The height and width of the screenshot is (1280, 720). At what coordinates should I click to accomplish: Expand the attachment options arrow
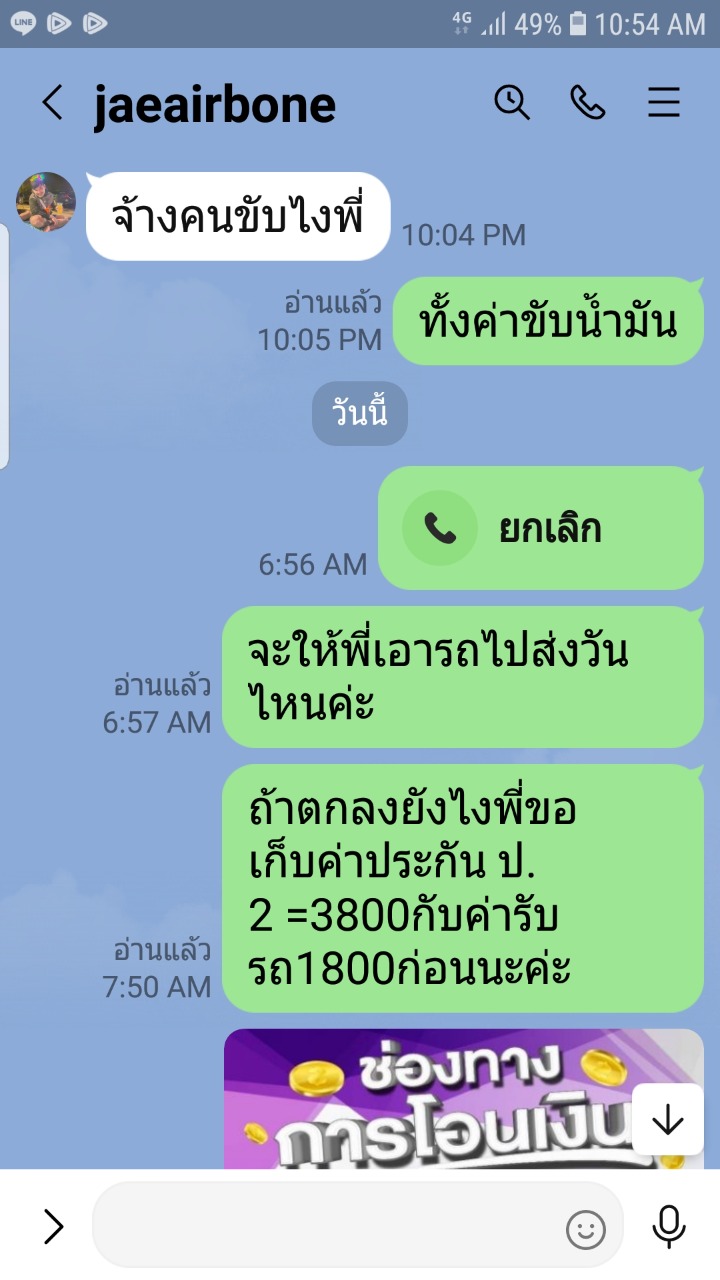[53, 1226]
